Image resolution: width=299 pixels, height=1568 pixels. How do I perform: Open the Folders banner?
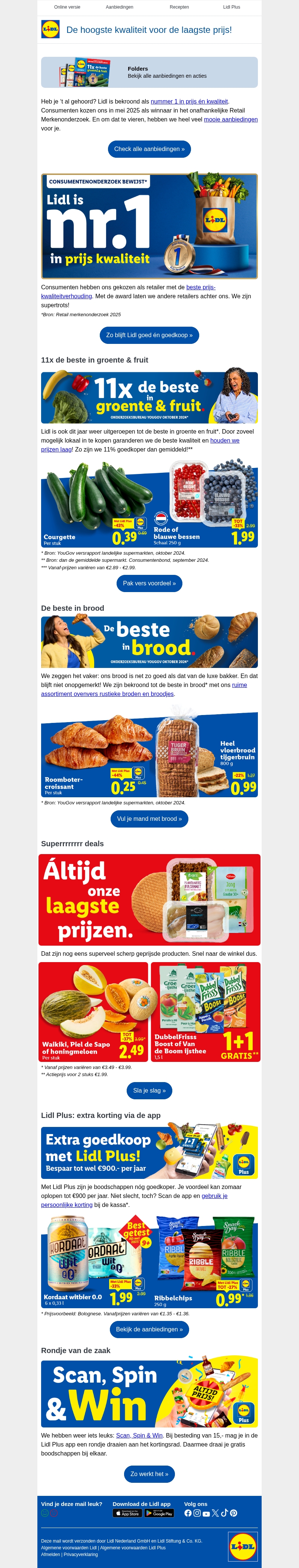click(149, 73)
